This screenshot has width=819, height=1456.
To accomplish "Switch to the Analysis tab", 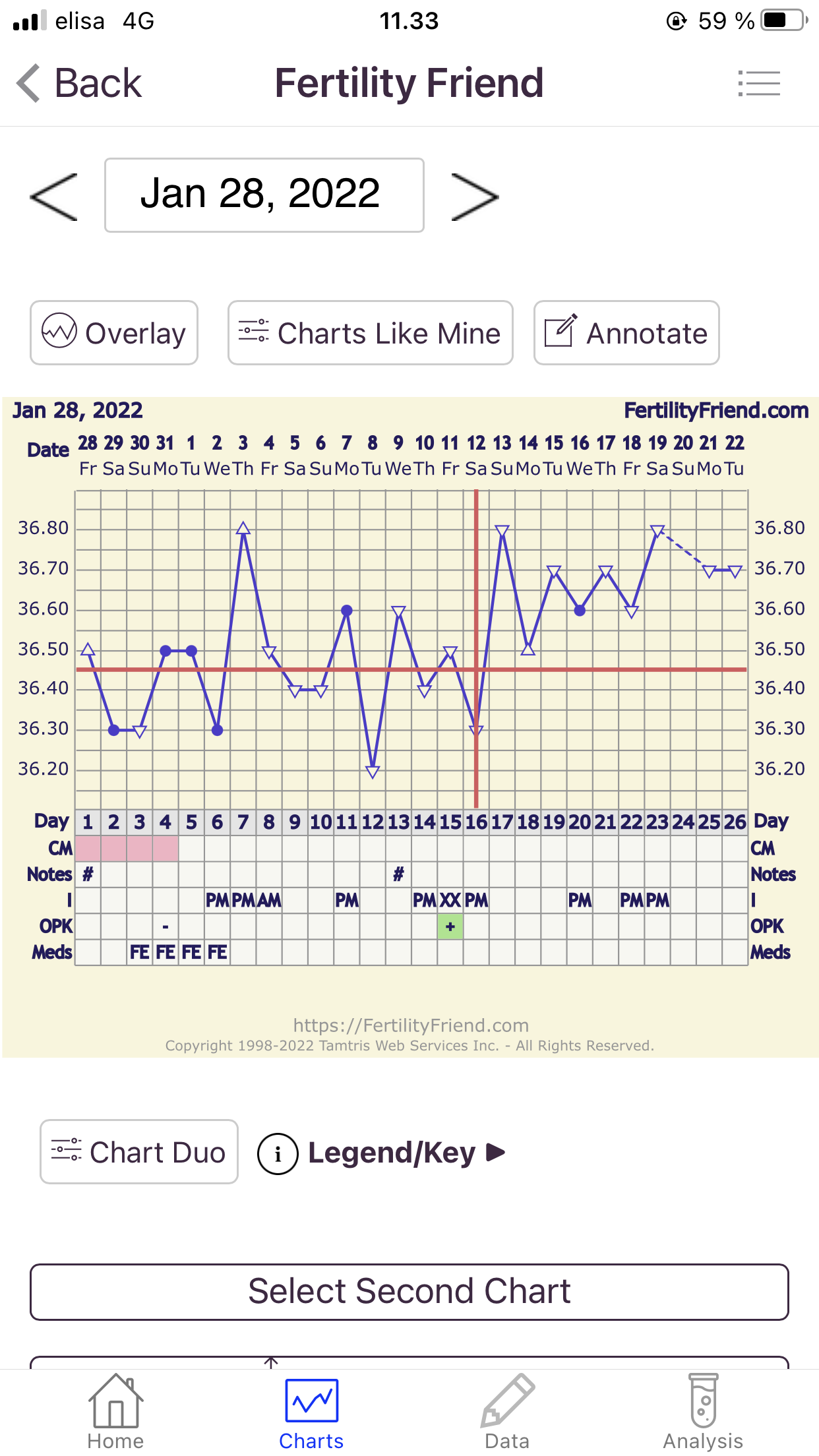I will pos(703,1412).
